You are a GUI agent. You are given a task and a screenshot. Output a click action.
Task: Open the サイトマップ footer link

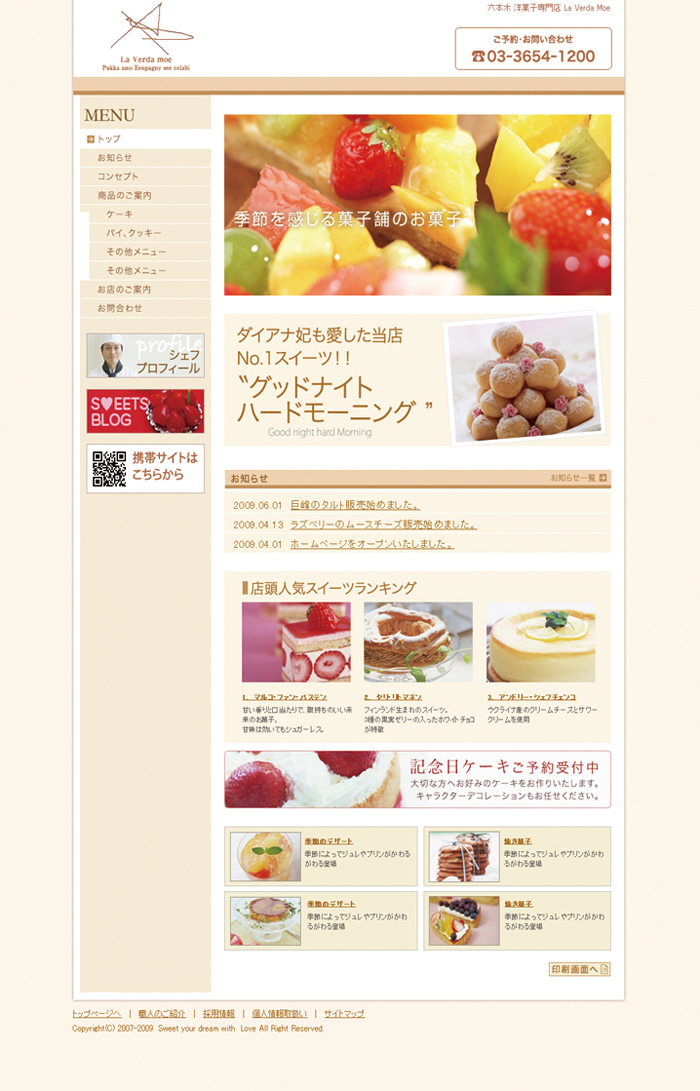(344, 1014)
